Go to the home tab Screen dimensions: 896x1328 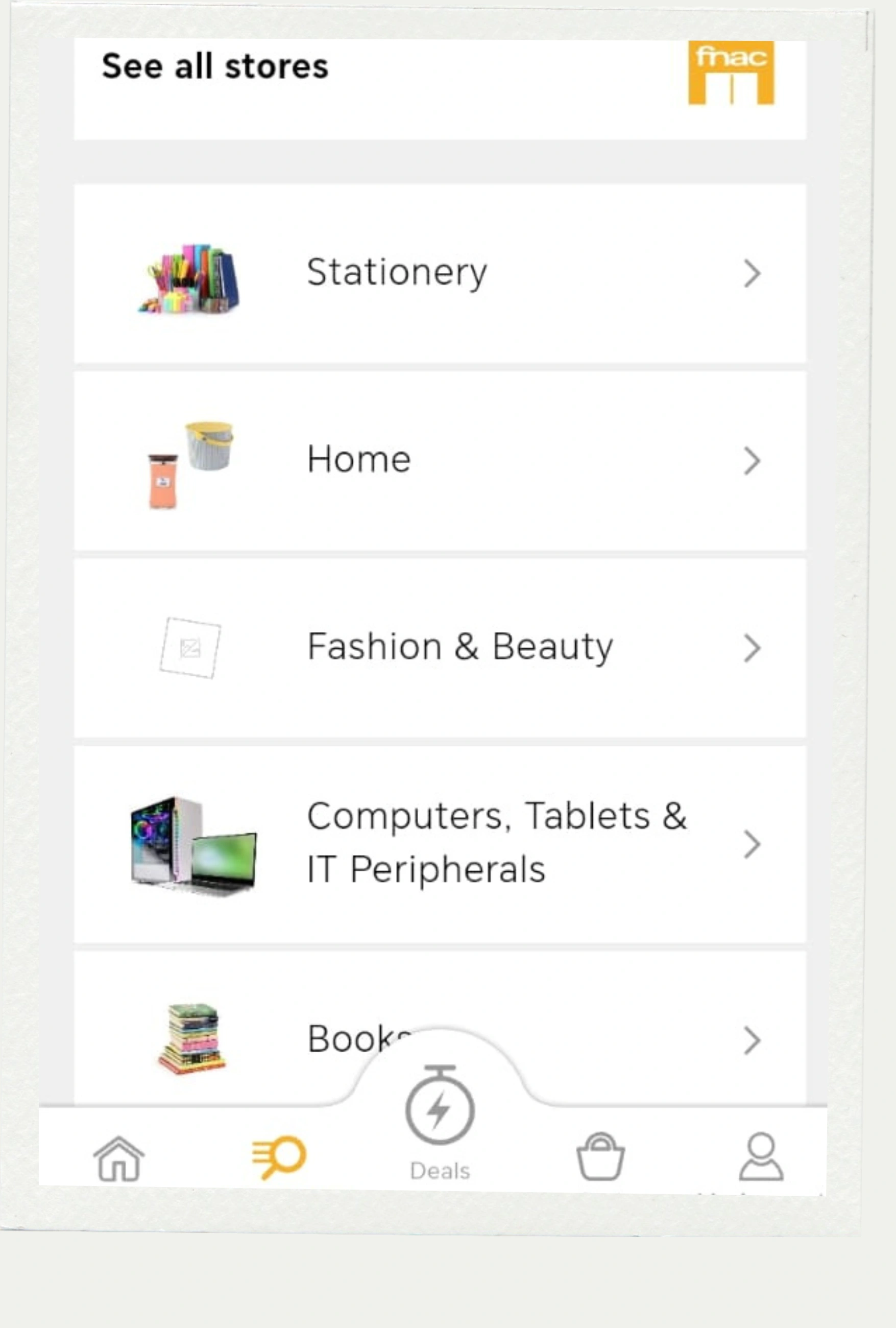click(x=118, y=1158)
